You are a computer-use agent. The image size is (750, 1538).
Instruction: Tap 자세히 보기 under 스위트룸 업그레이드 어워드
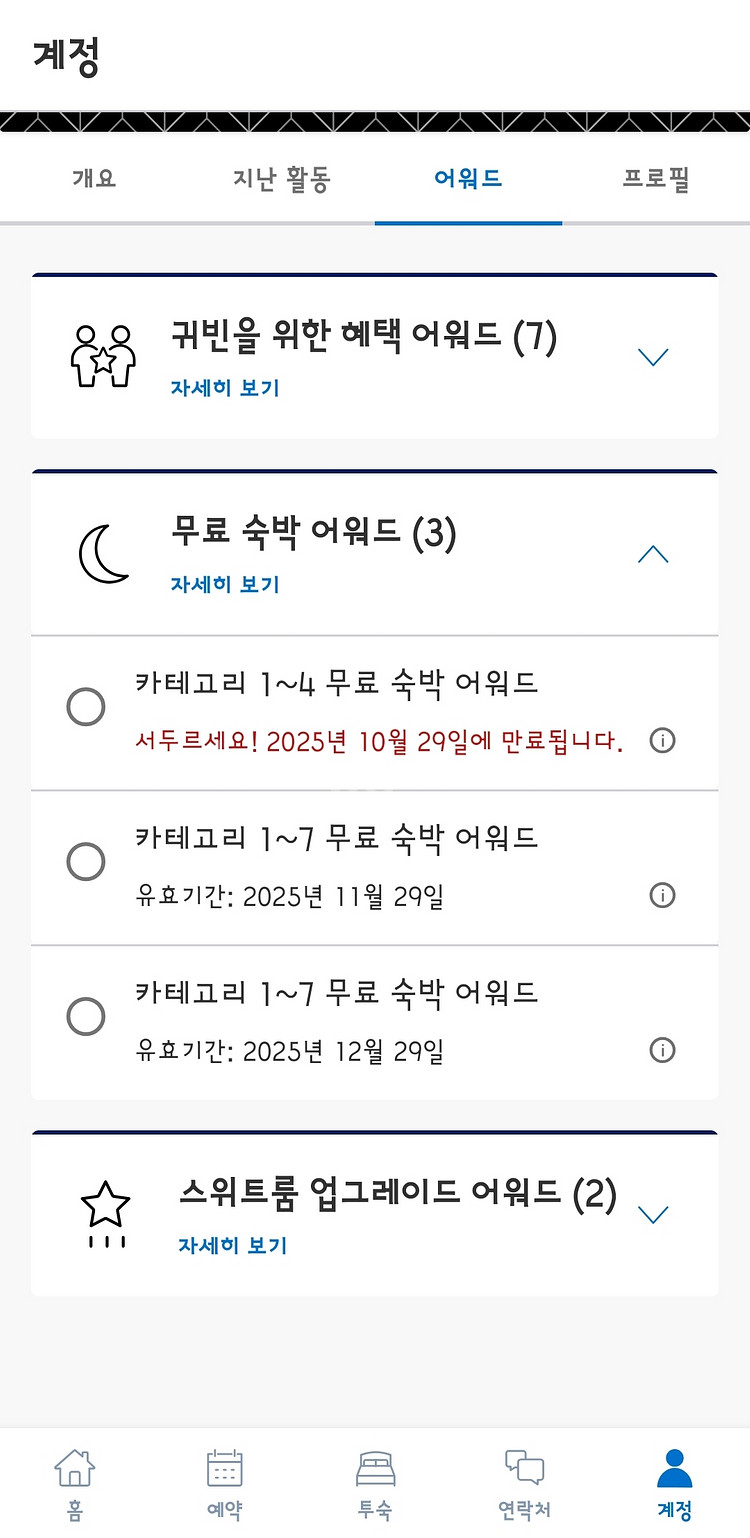coord(232,1246)
